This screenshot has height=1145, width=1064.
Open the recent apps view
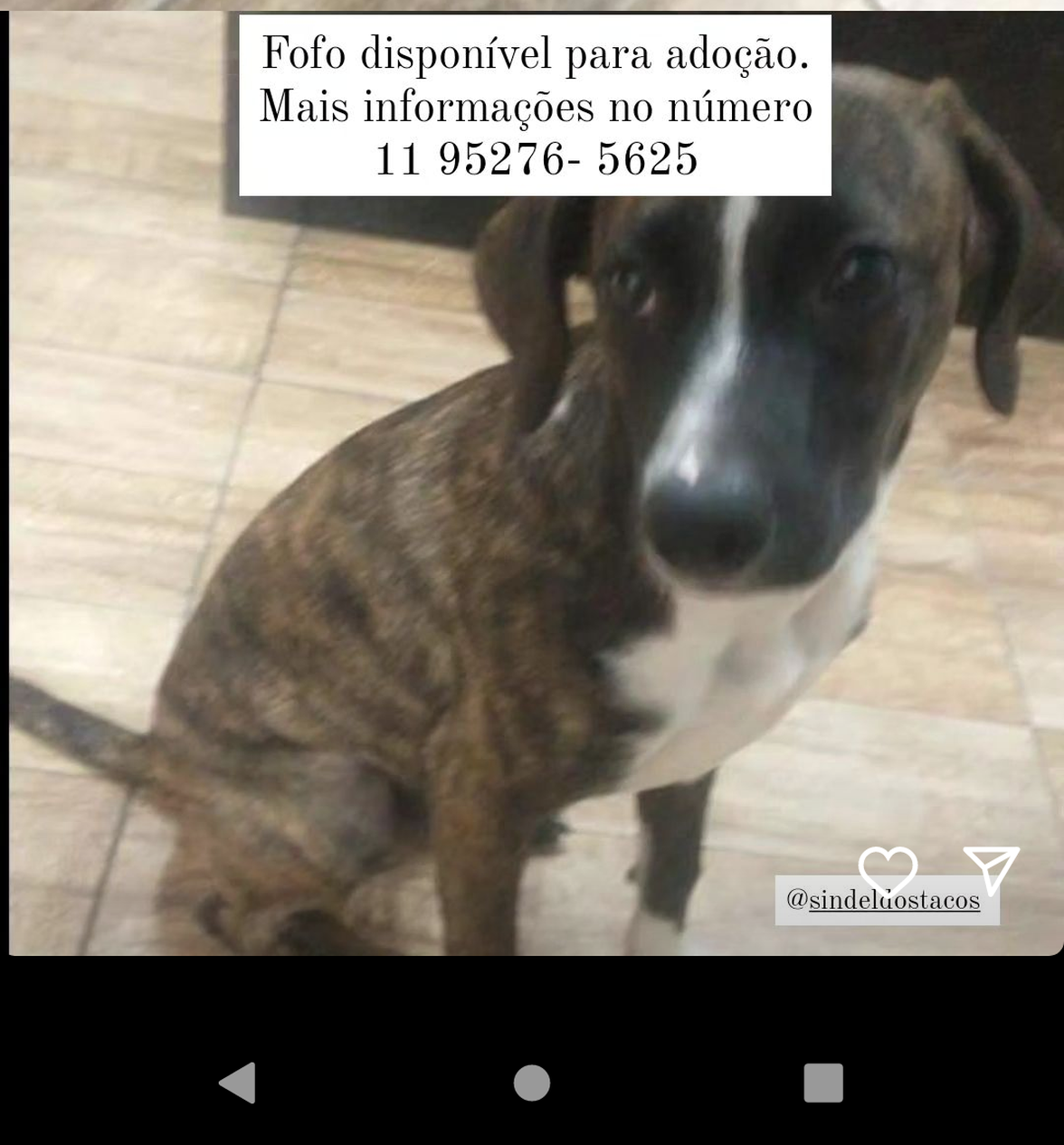823,1083
